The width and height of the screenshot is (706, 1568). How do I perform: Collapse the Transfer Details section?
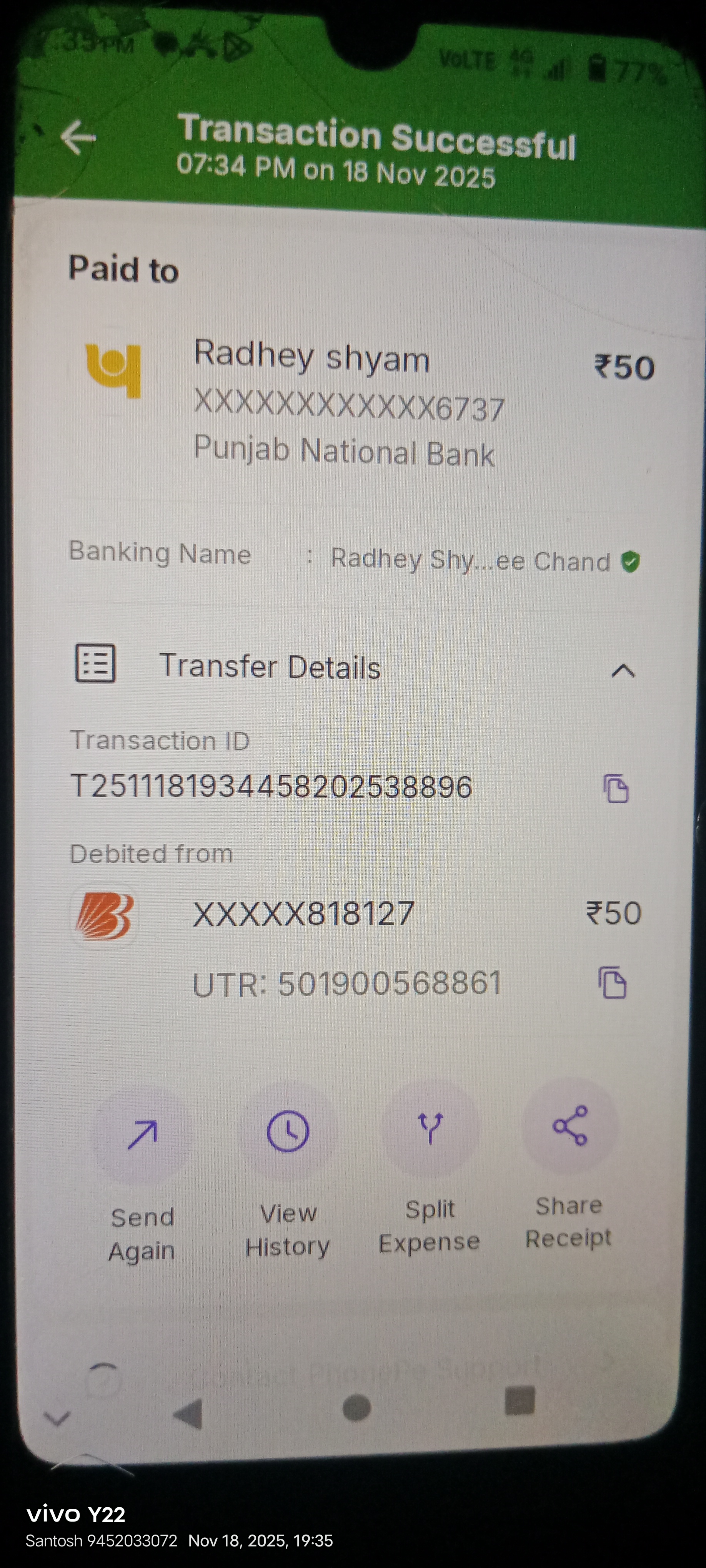click(623, 671)
